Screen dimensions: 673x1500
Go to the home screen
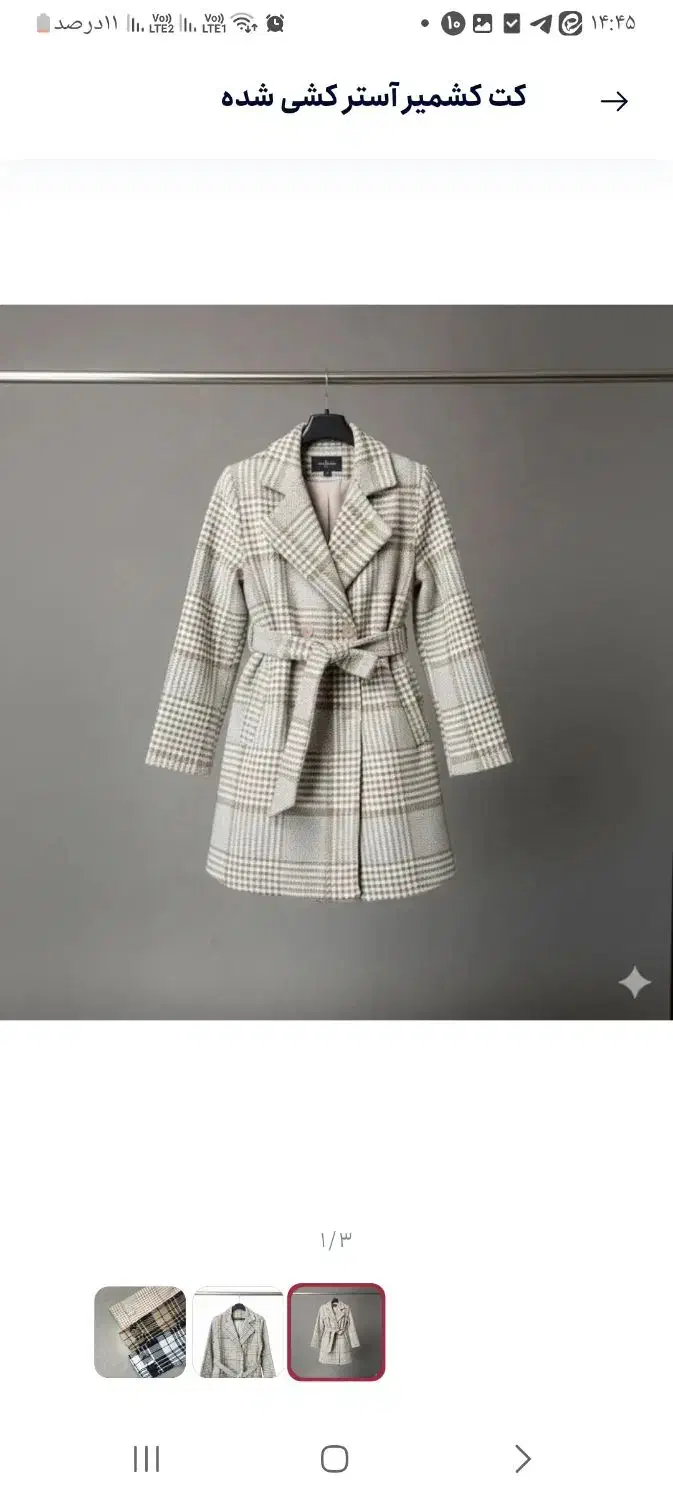click(x=334, y=1459)
